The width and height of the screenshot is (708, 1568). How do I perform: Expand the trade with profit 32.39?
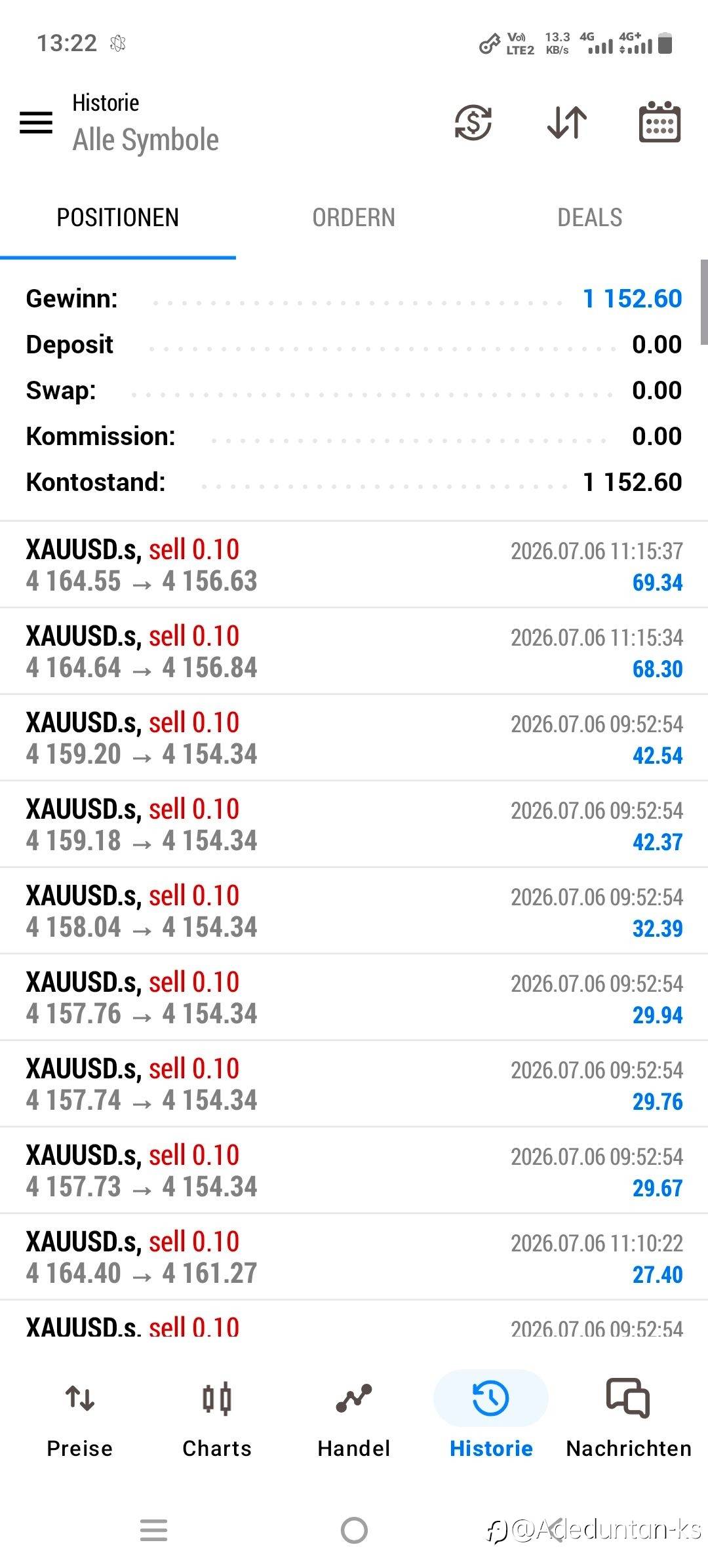click(354, 911)
